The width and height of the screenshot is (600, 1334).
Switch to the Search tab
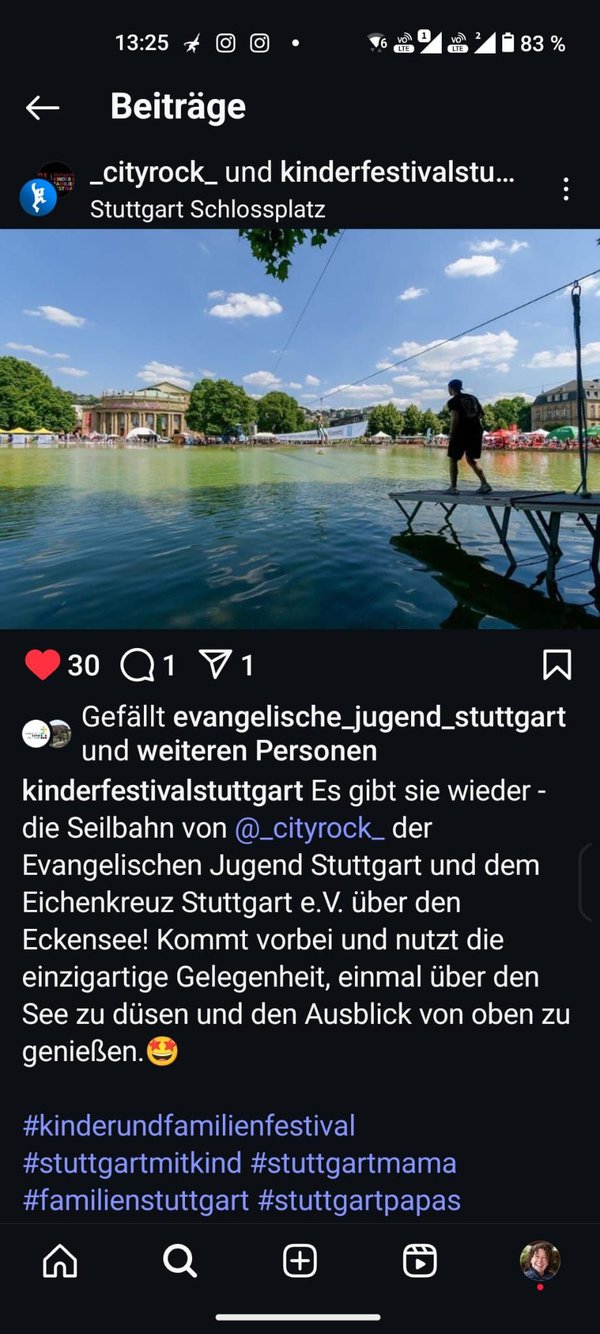pos(180,1262)
